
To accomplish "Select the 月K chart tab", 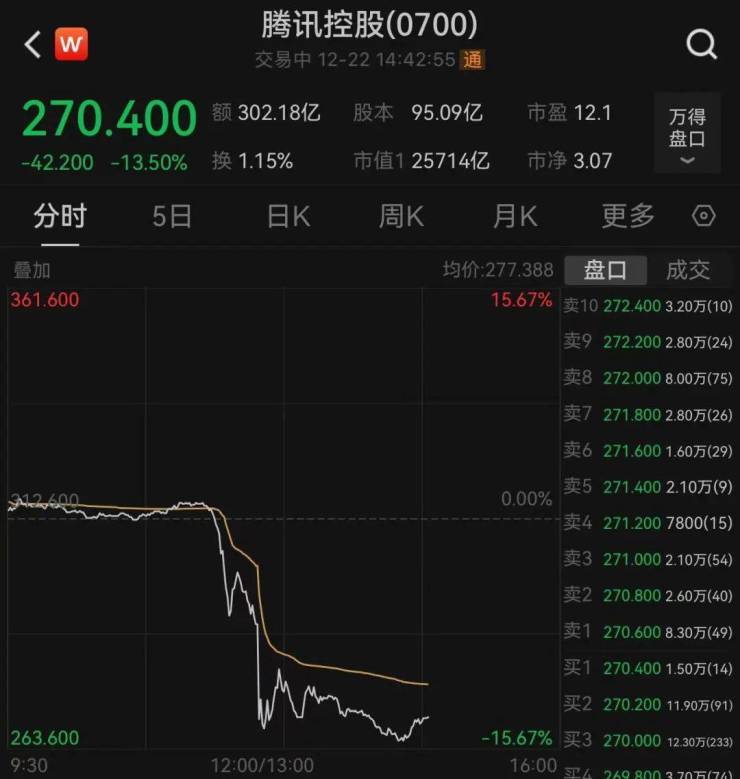I will pyautogui.click(x=515, y=216).
